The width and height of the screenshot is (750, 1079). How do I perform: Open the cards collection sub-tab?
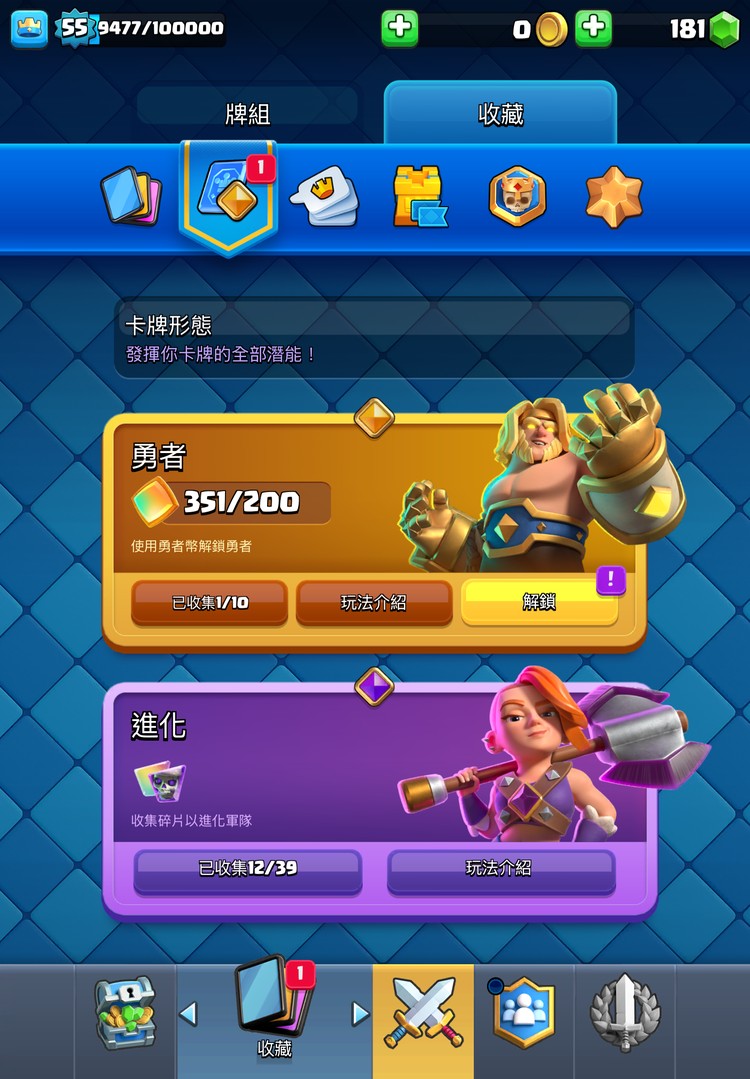pos(131,196)
